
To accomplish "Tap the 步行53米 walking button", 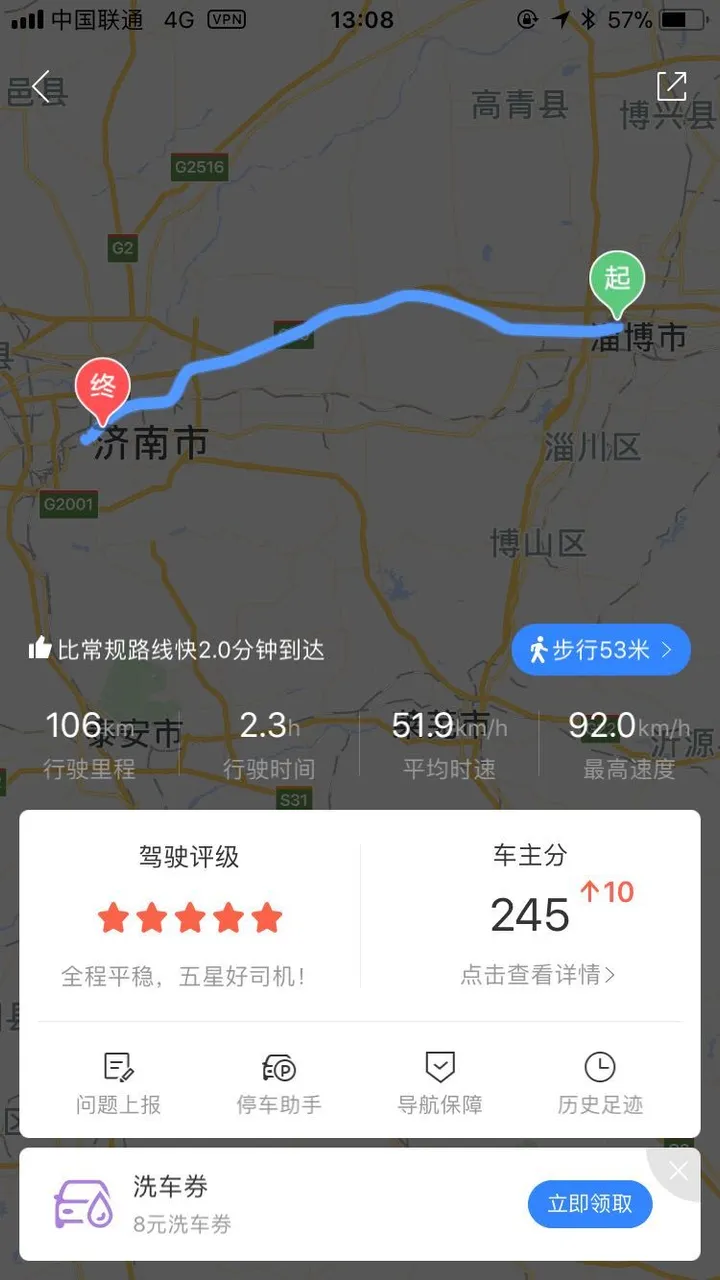I will coord(600,651).
